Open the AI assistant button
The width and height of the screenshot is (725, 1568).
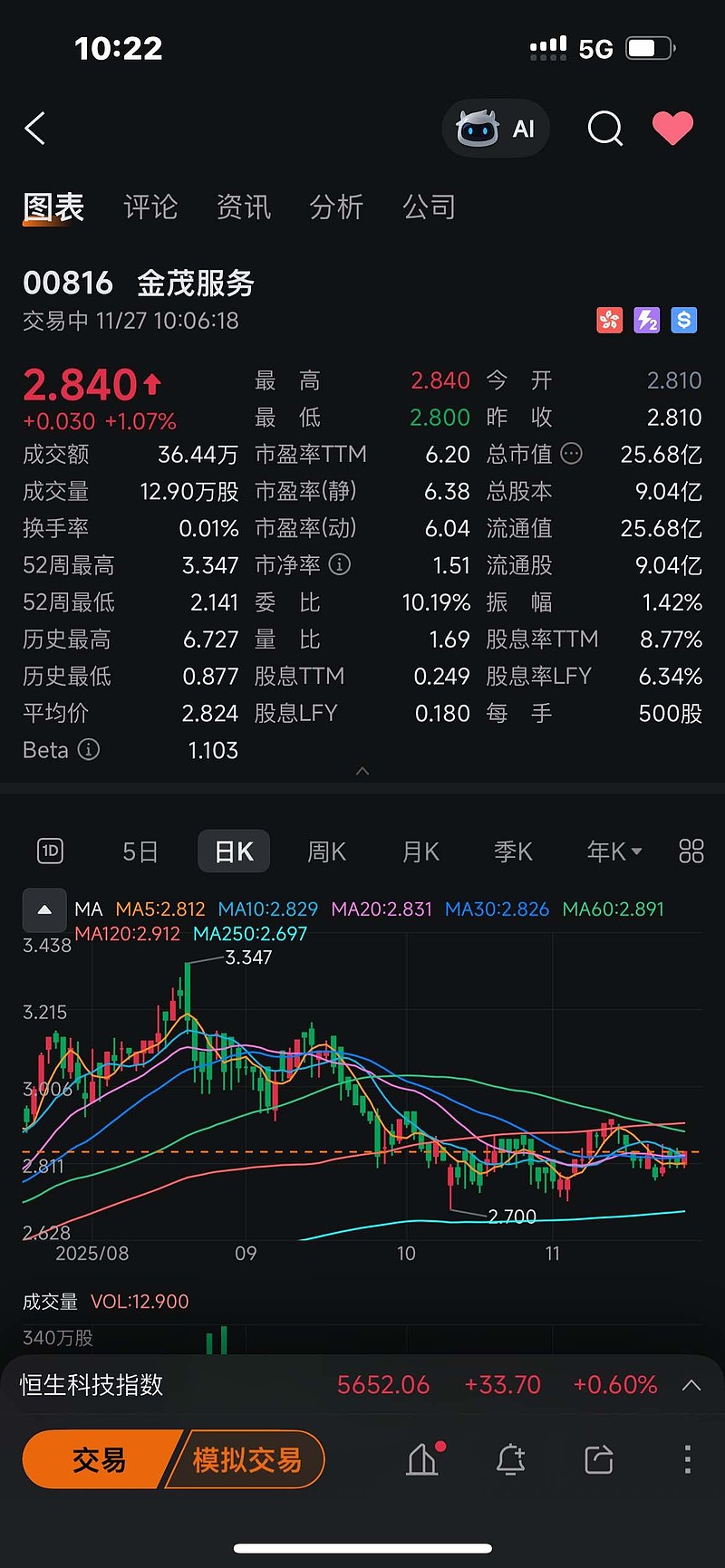click(x=496, y=129)
